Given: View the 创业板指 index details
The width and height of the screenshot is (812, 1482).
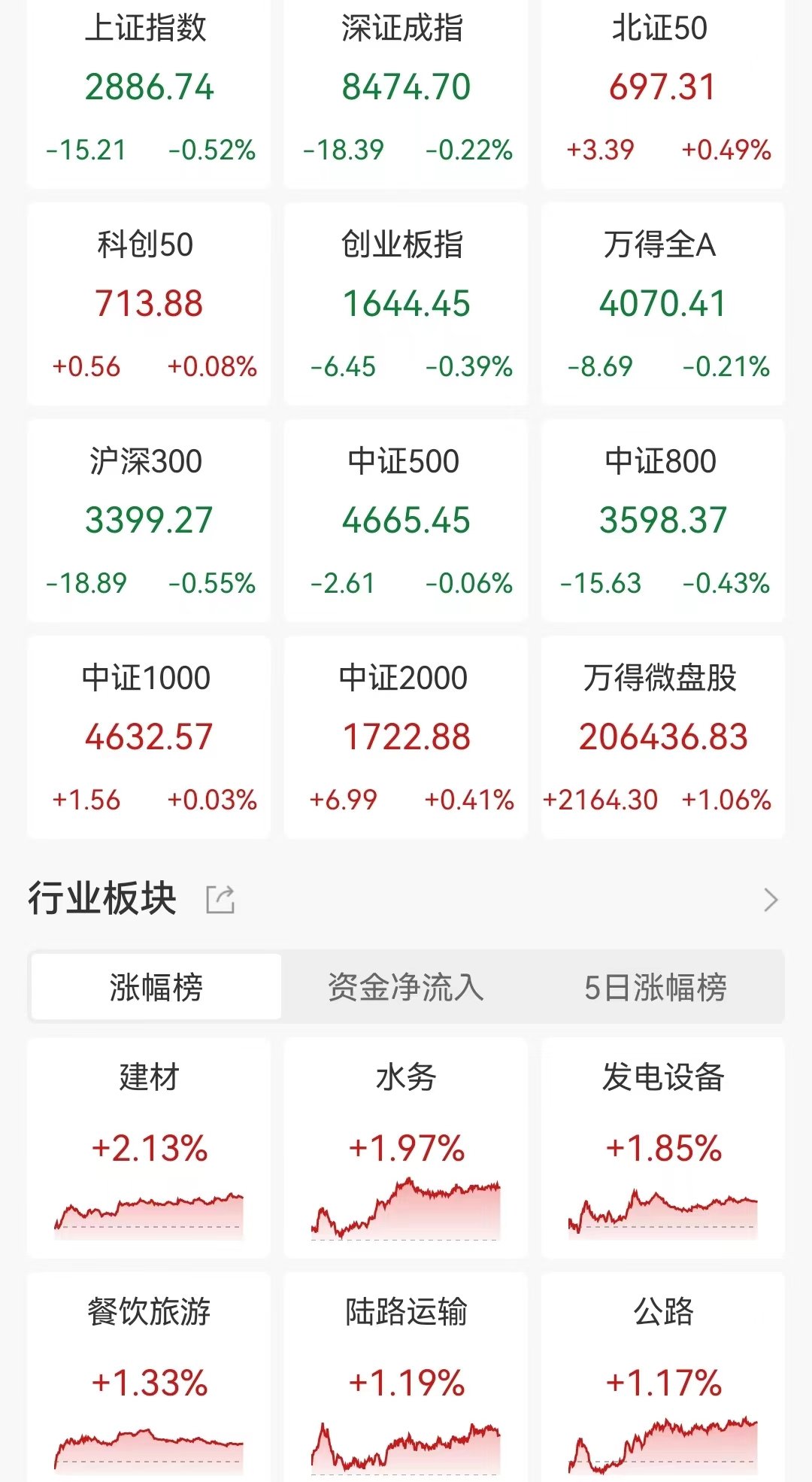Looking at the screenshot, I should pyautogui.click(x=406, y=304).
